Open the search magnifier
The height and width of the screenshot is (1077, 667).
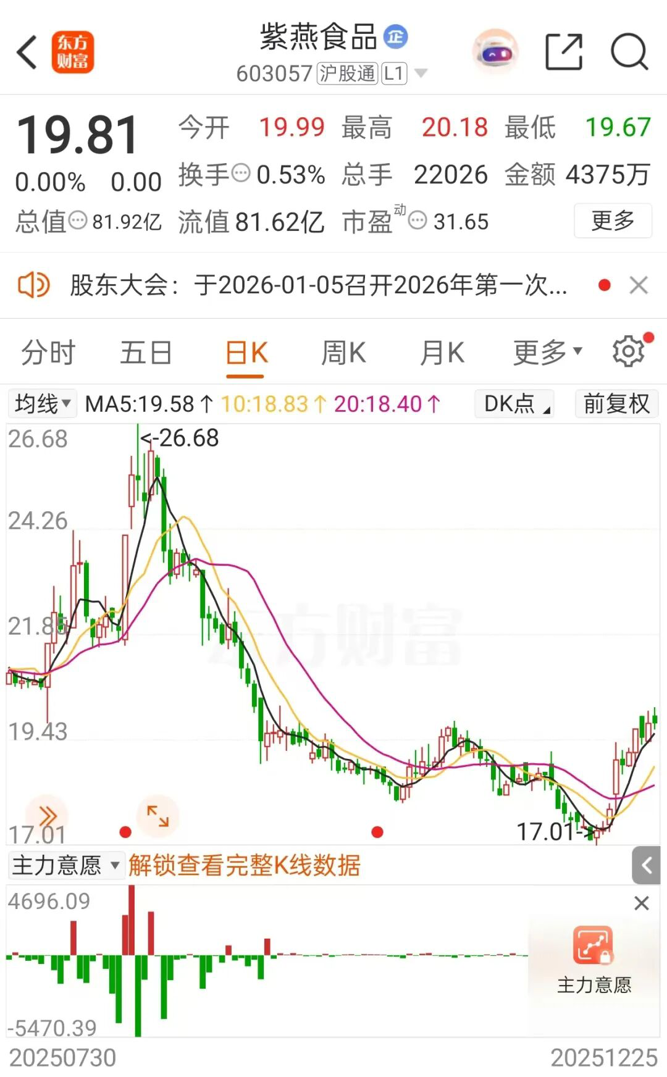pyautogui.click(x=630, y=52)
